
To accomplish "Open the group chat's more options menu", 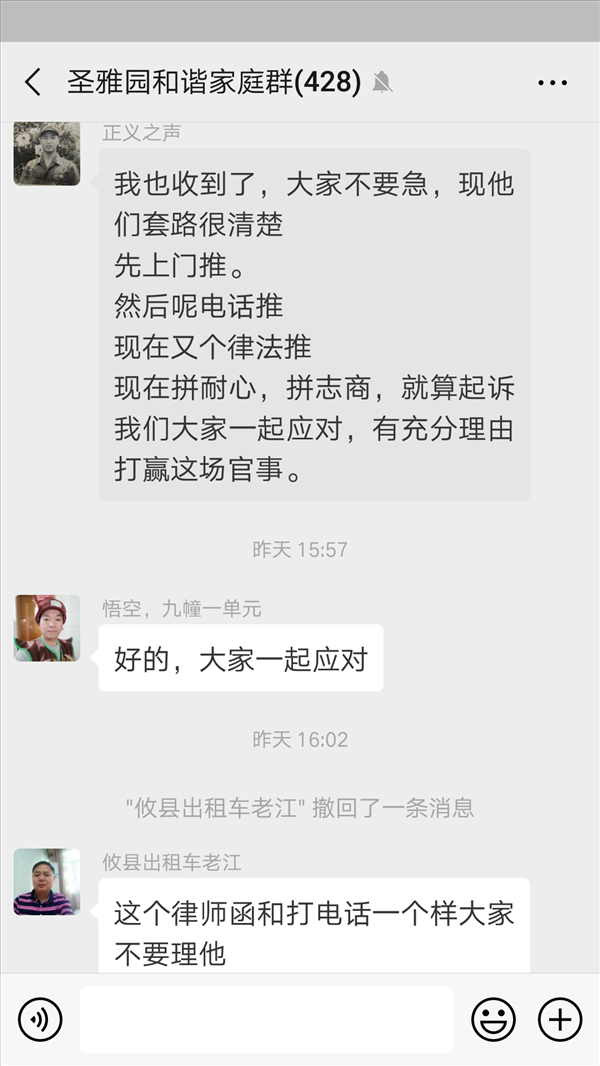I will 552,83.
